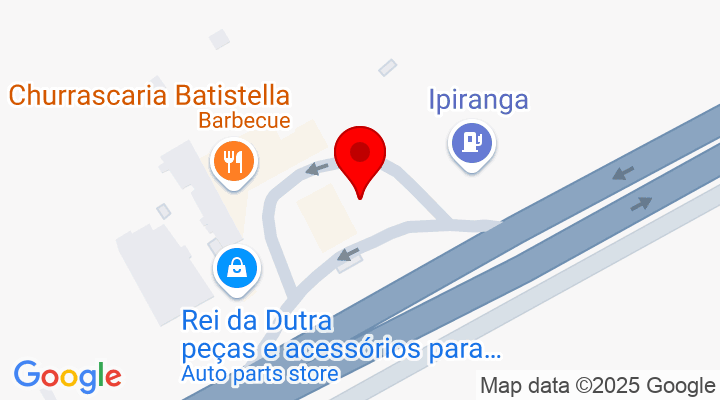Select the Ipiranga gas station marker
This screenshot has height=400, width=720.
tap(471, 141)
